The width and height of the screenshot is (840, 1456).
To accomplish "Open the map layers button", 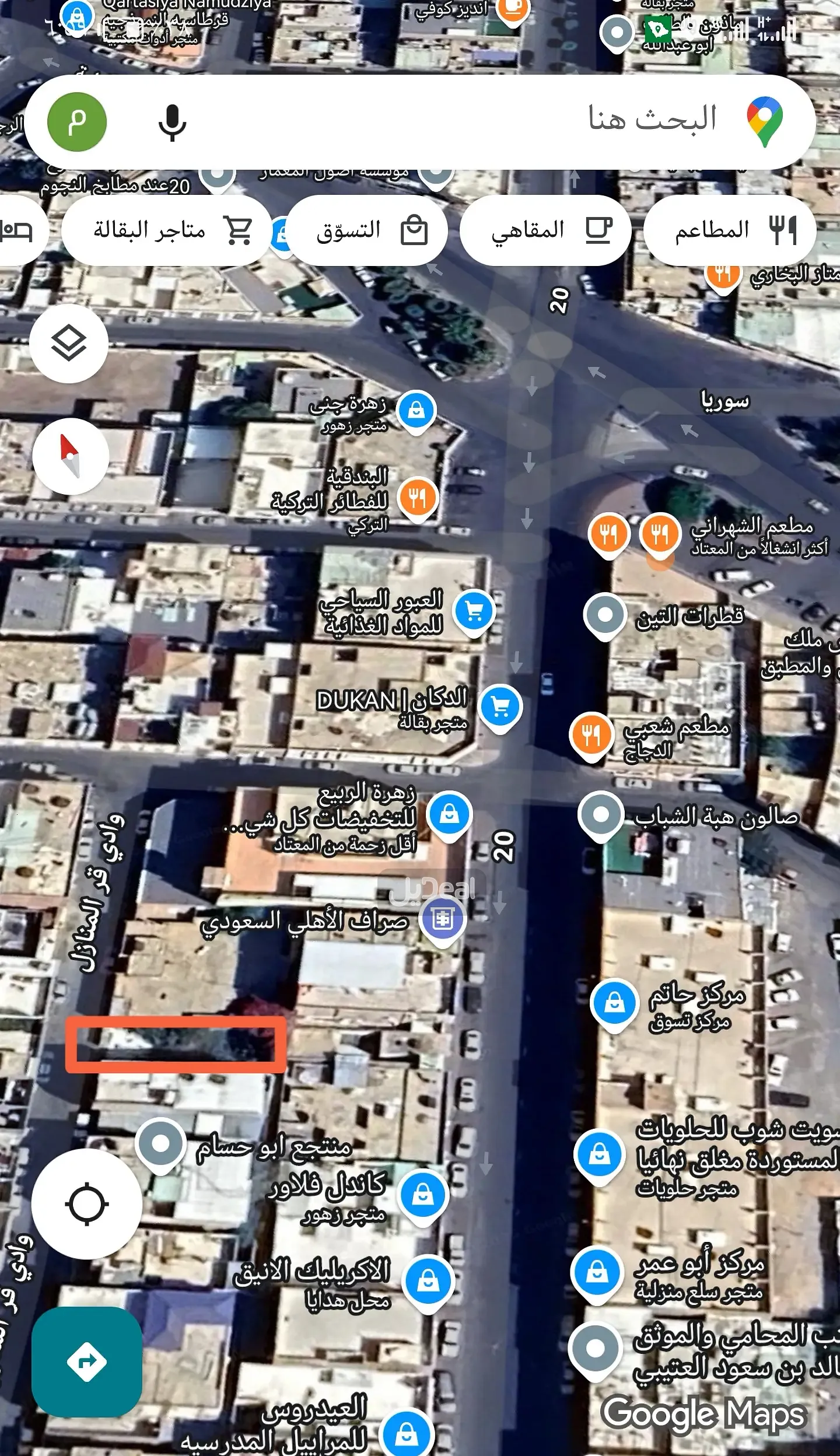I will 69,343.
